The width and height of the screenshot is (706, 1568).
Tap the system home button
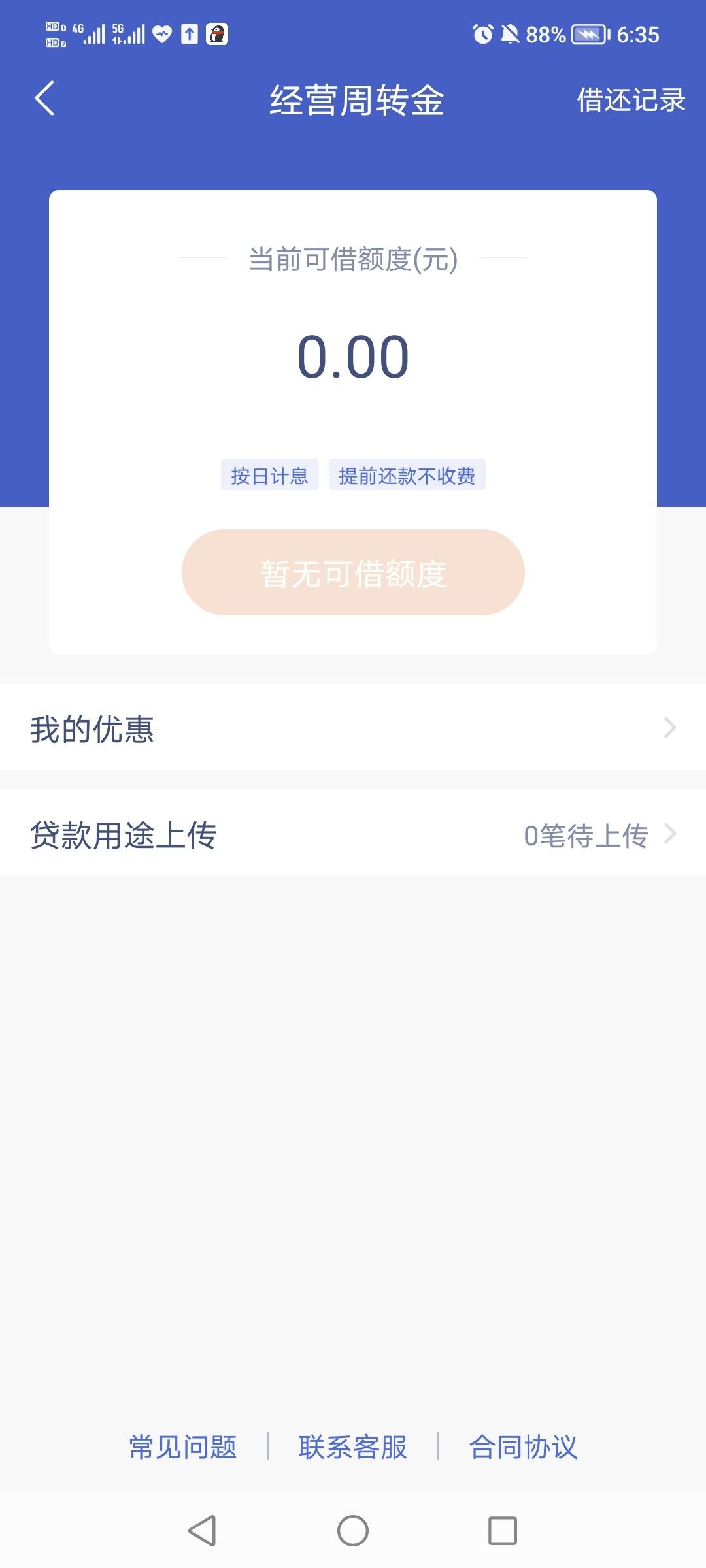coord(353,1531)
